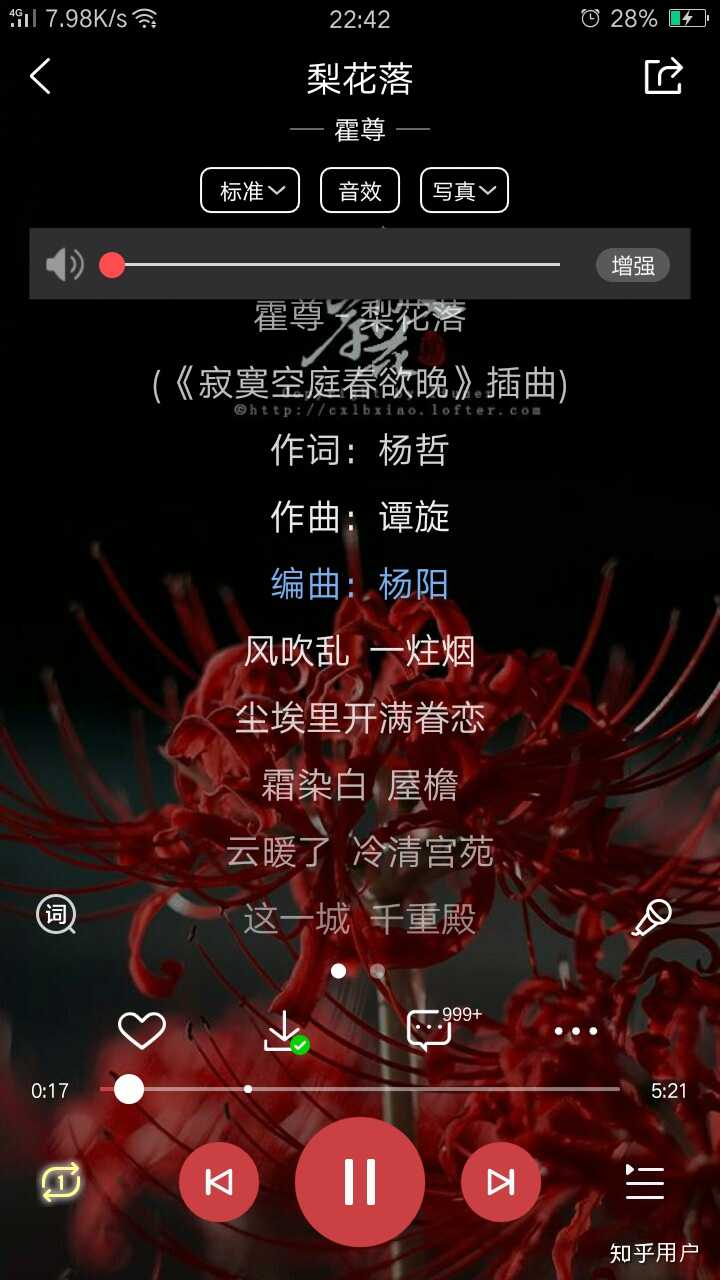Tap the second page indicator dot
The width and height of the screenshot is (720, 1280).
(377, 971)
